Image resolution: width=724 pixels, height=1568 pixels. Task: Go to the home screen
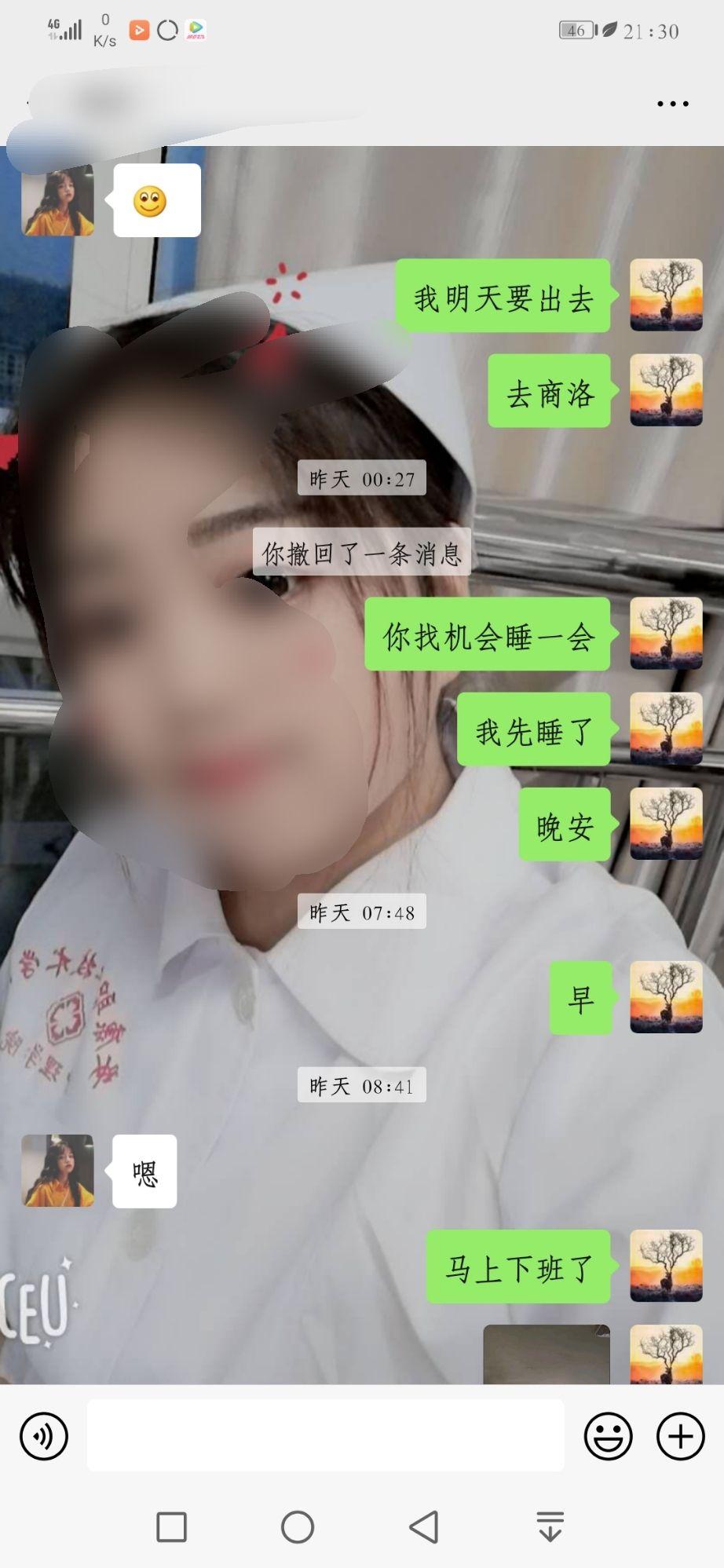[x=298, y=1527]
